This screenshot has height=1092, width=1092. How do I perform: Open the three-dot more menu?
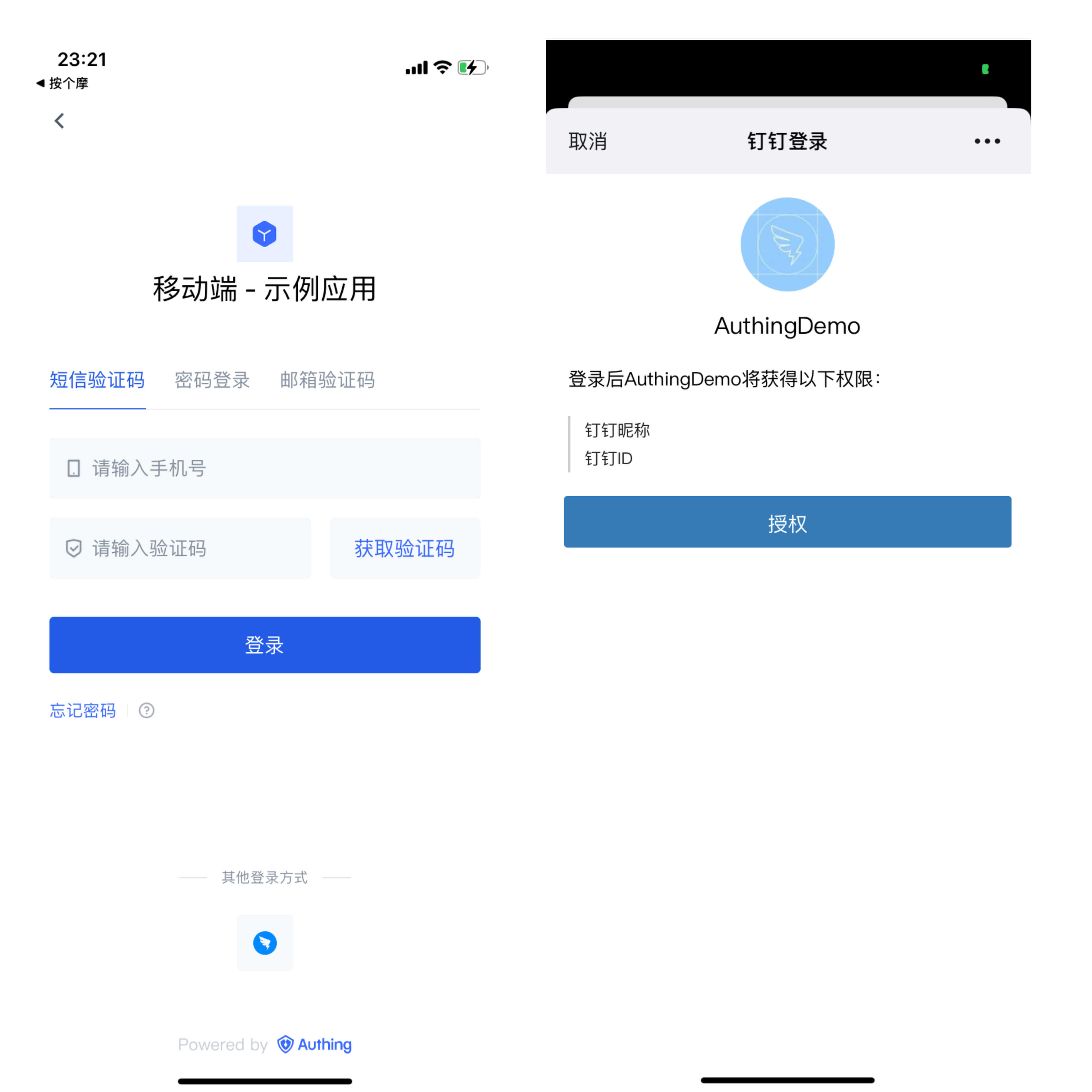[987, 141]
